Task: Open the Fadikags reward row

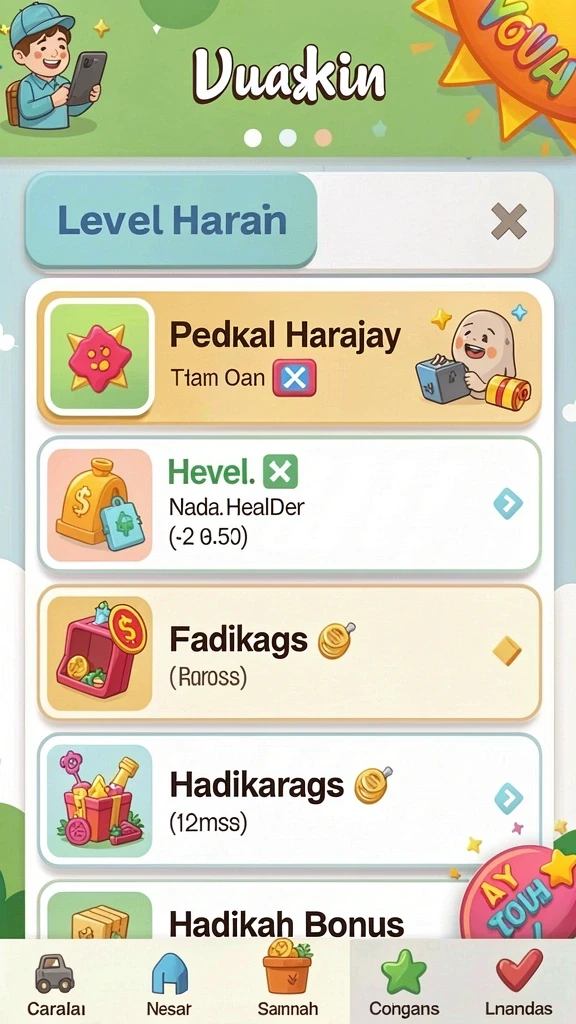Action: (x=289, y=652)
